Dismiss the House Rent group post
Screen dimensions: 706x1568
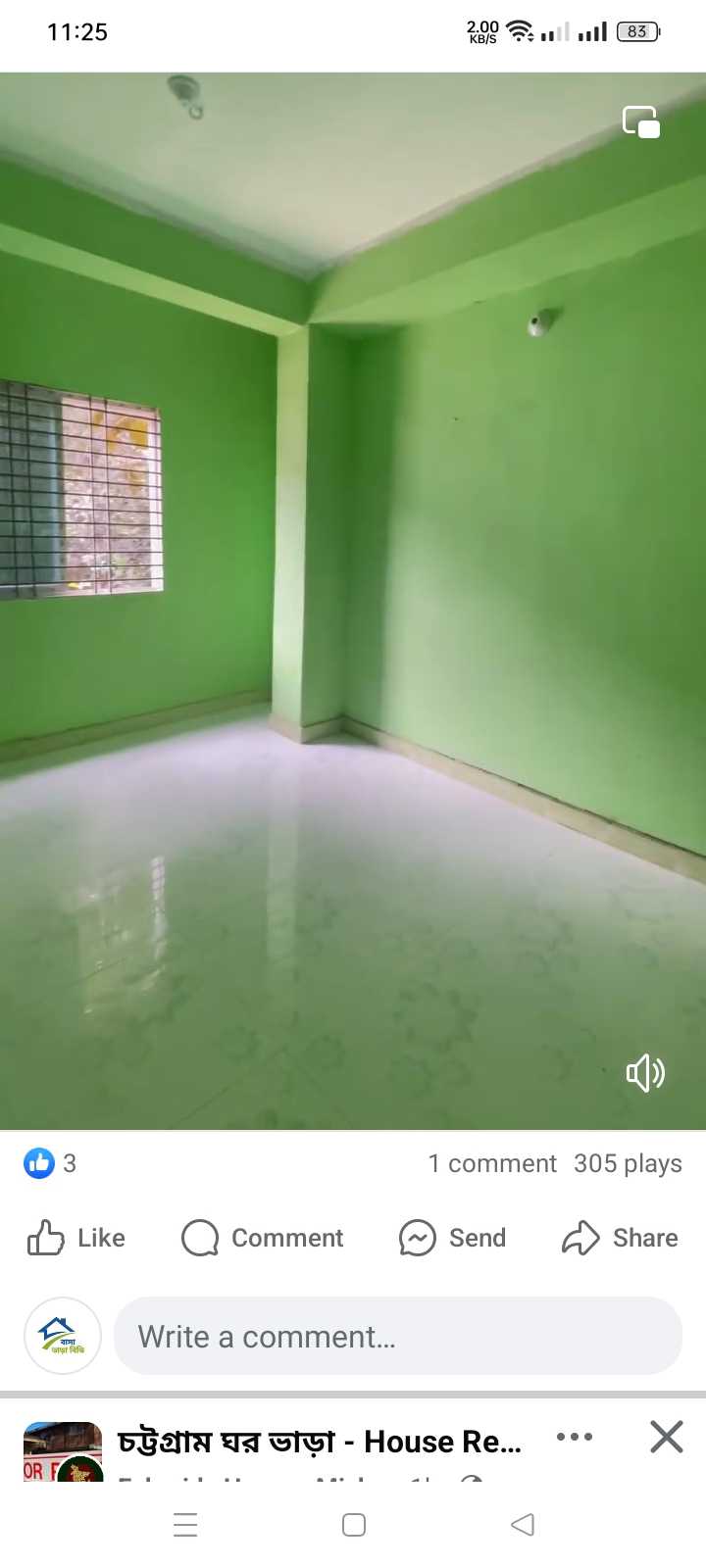click(666, 1438)
